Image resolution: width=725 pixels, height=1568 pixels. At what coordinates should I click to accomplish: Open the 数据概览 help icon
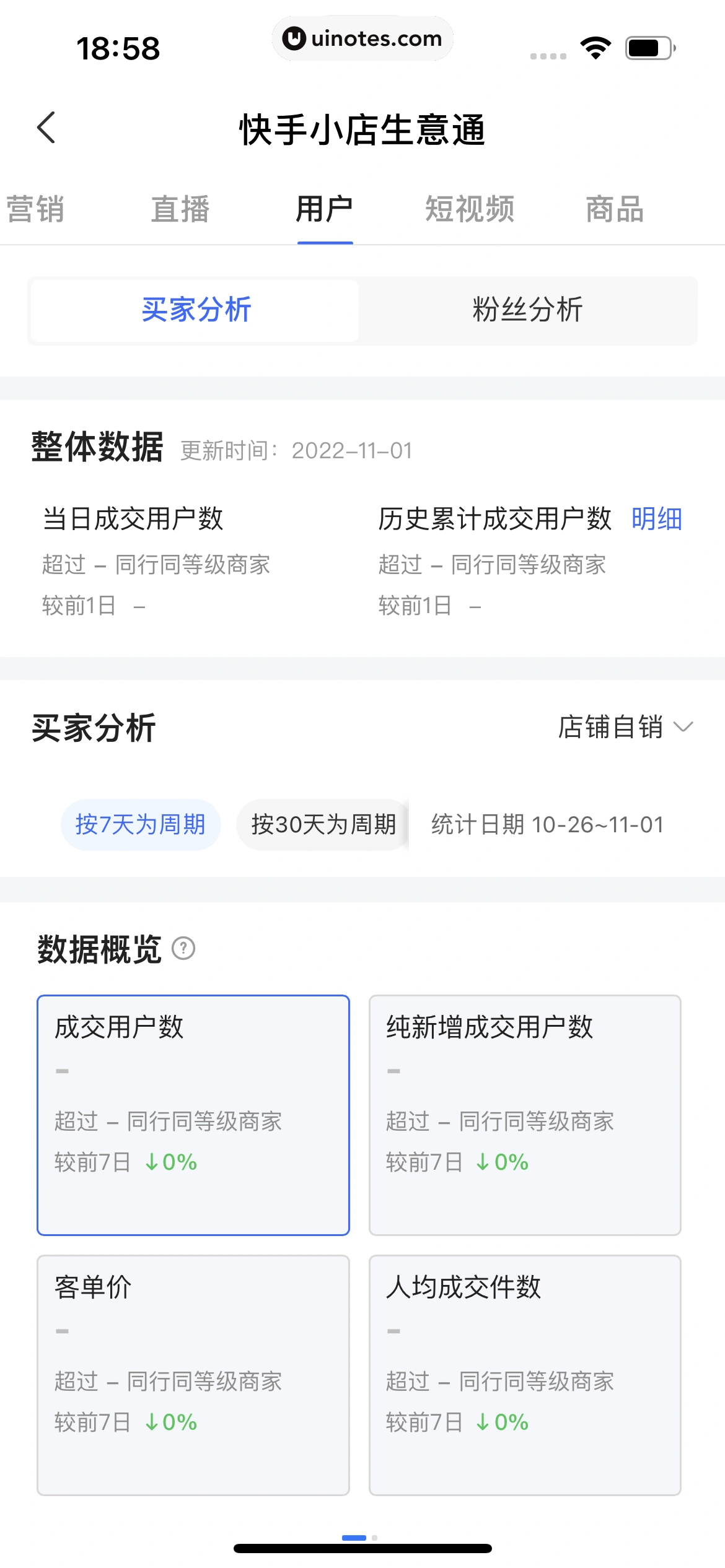(x=183, y=948)
